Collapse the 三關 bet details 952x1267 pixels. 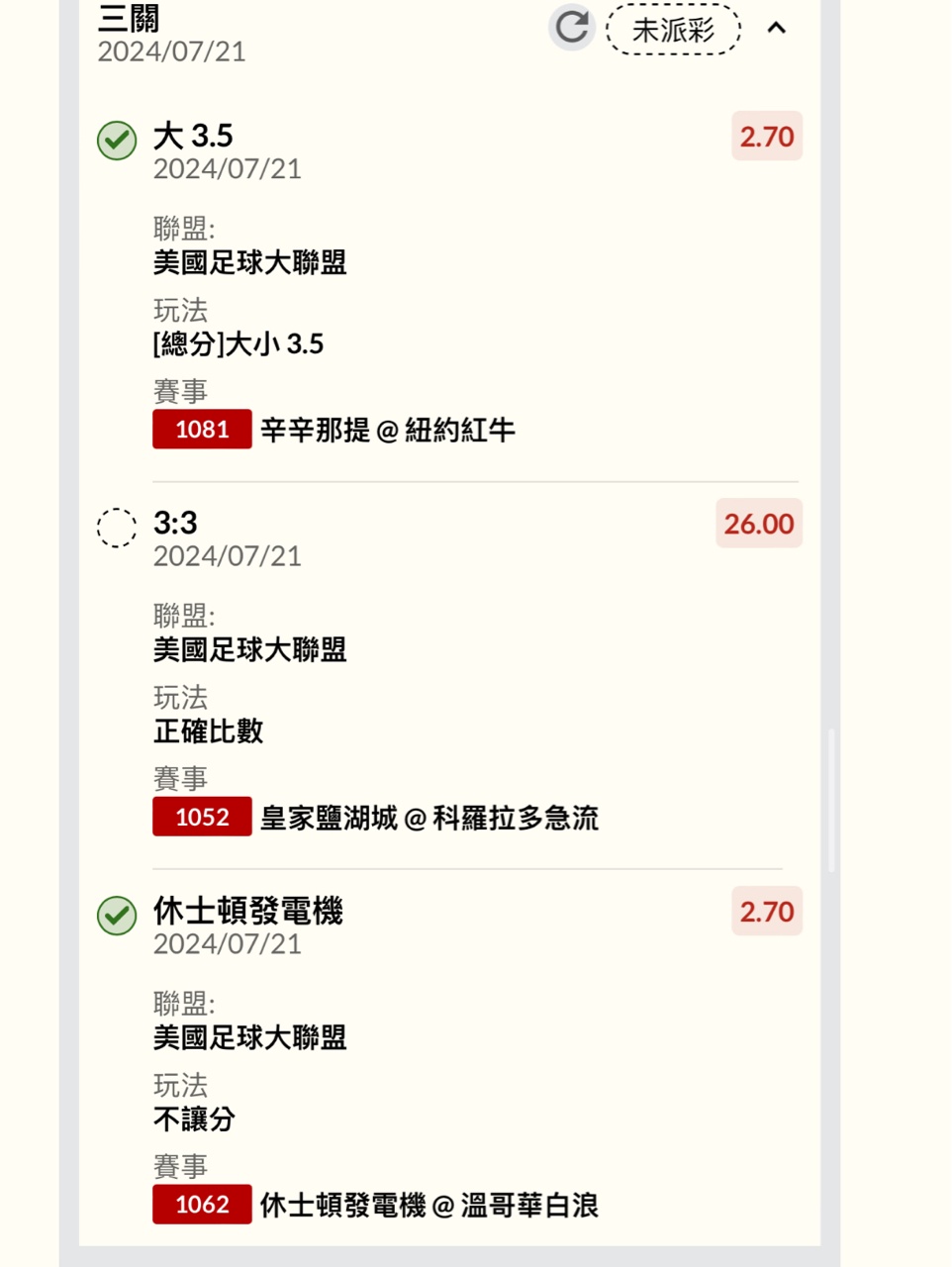tap(777, 28)
